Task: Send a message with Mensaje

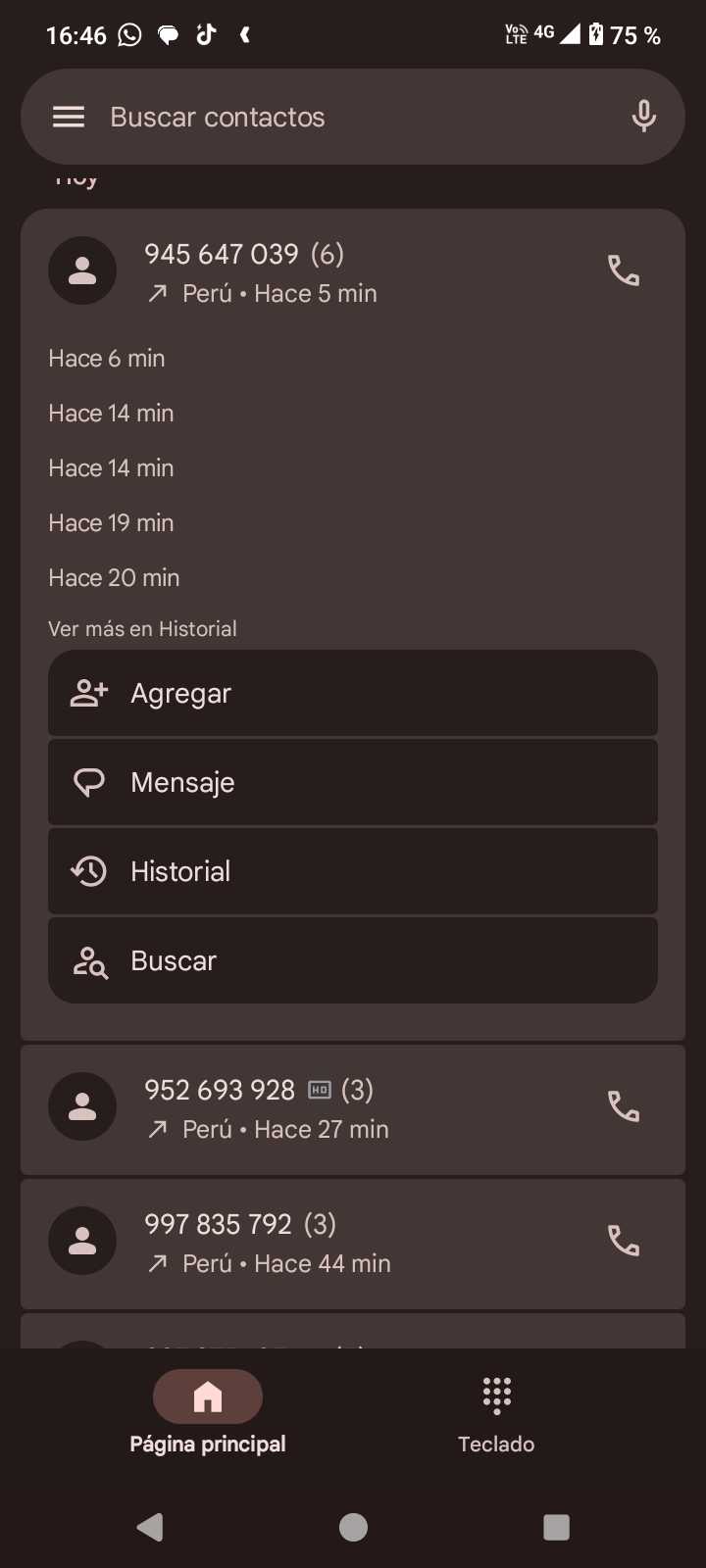Action: 353,782
